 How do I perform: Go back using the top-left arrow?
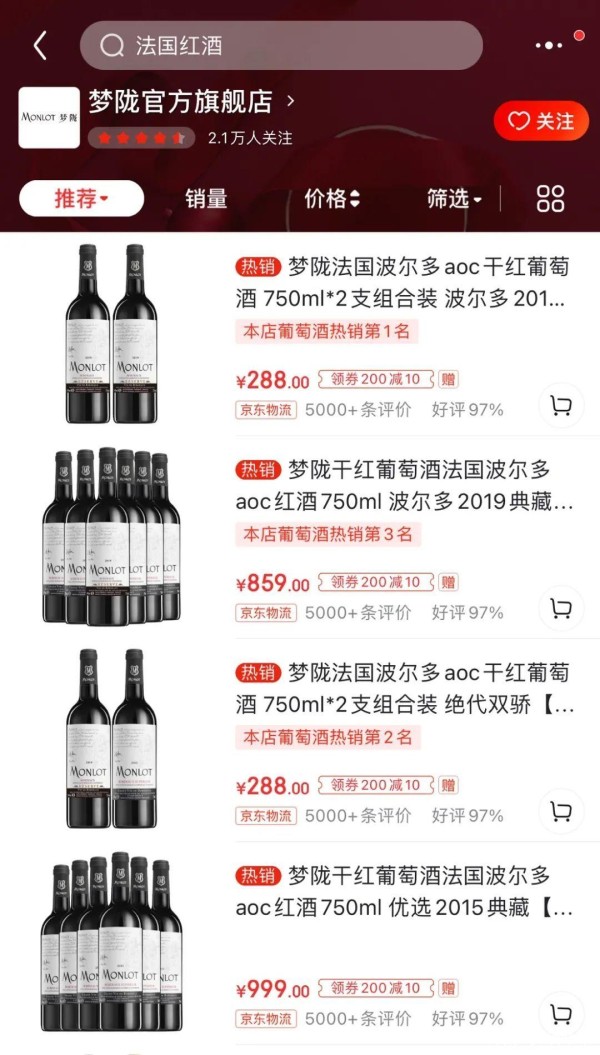(40, 45)
